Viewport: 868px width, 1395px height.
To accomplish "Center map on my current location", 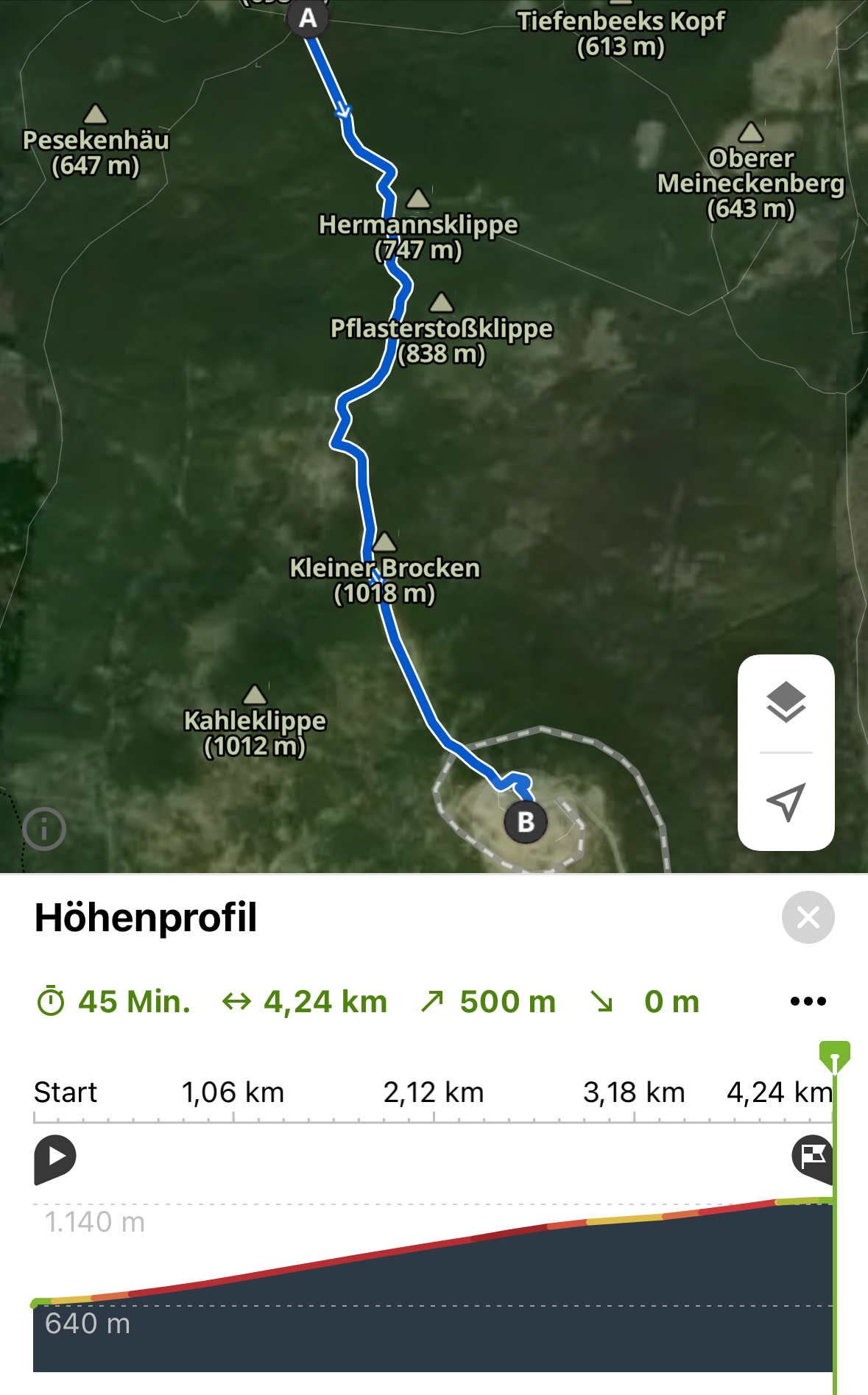I will point(786,802).
